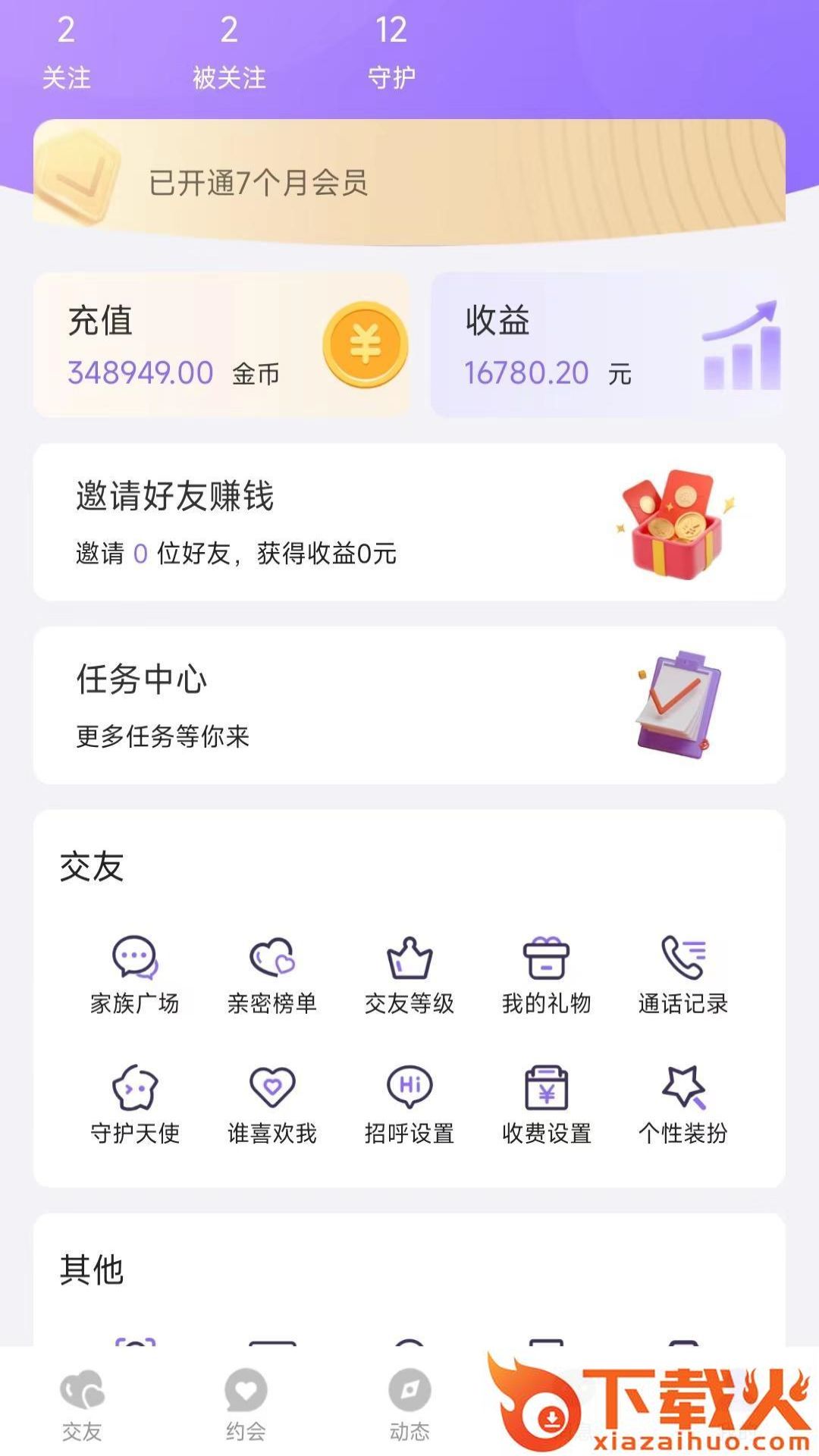
Task: View 通话记录 call history
Action: 683,975
